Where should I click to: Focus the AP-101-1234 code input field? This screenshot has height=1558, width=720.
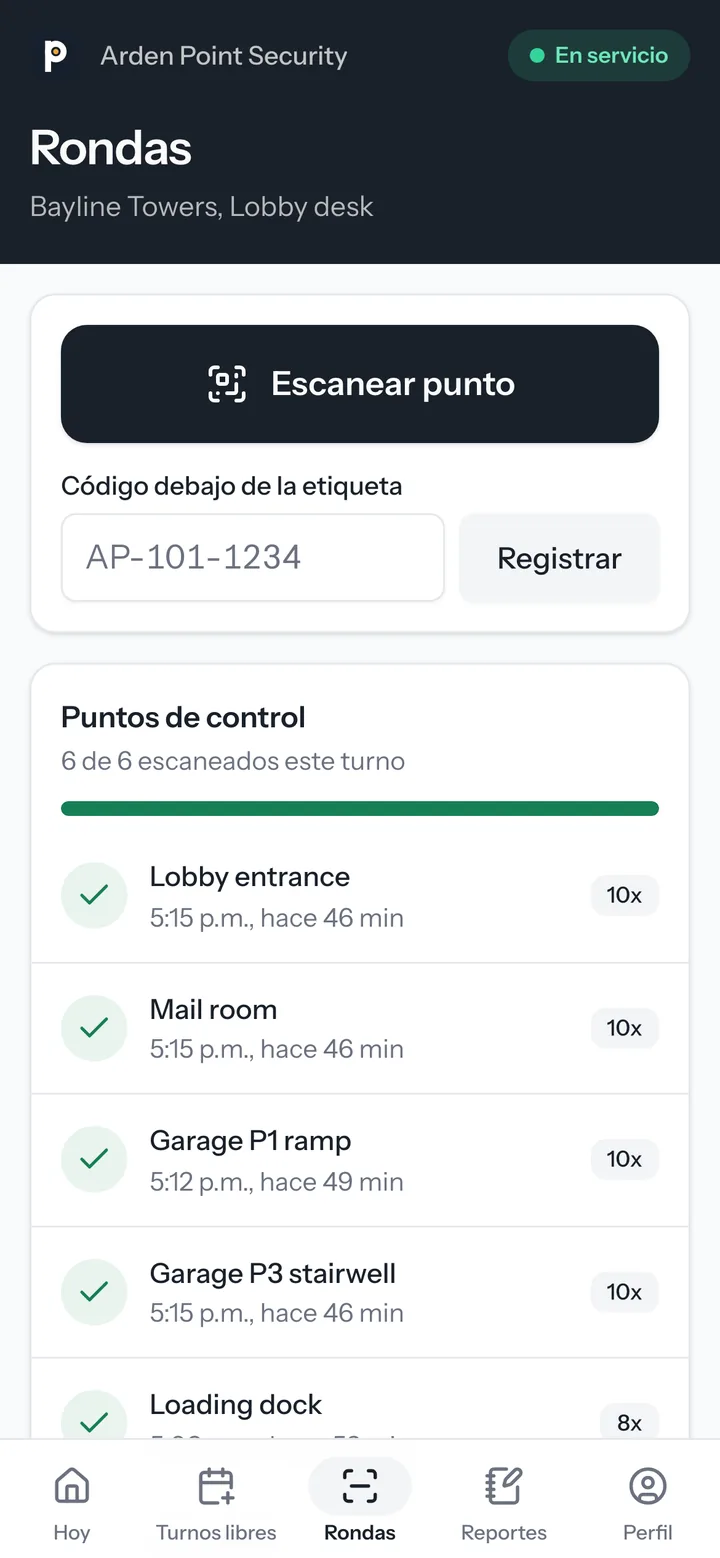pos(253,558)
